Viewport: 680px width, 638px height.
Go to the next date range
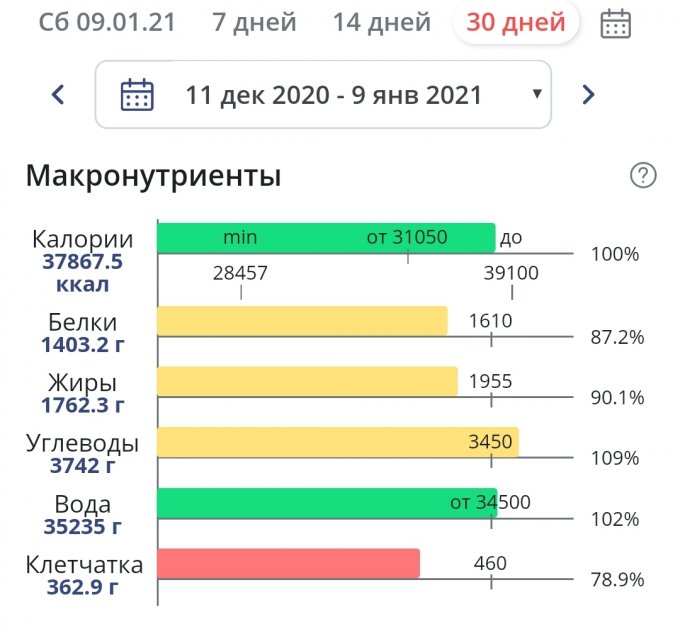(588, 95)
